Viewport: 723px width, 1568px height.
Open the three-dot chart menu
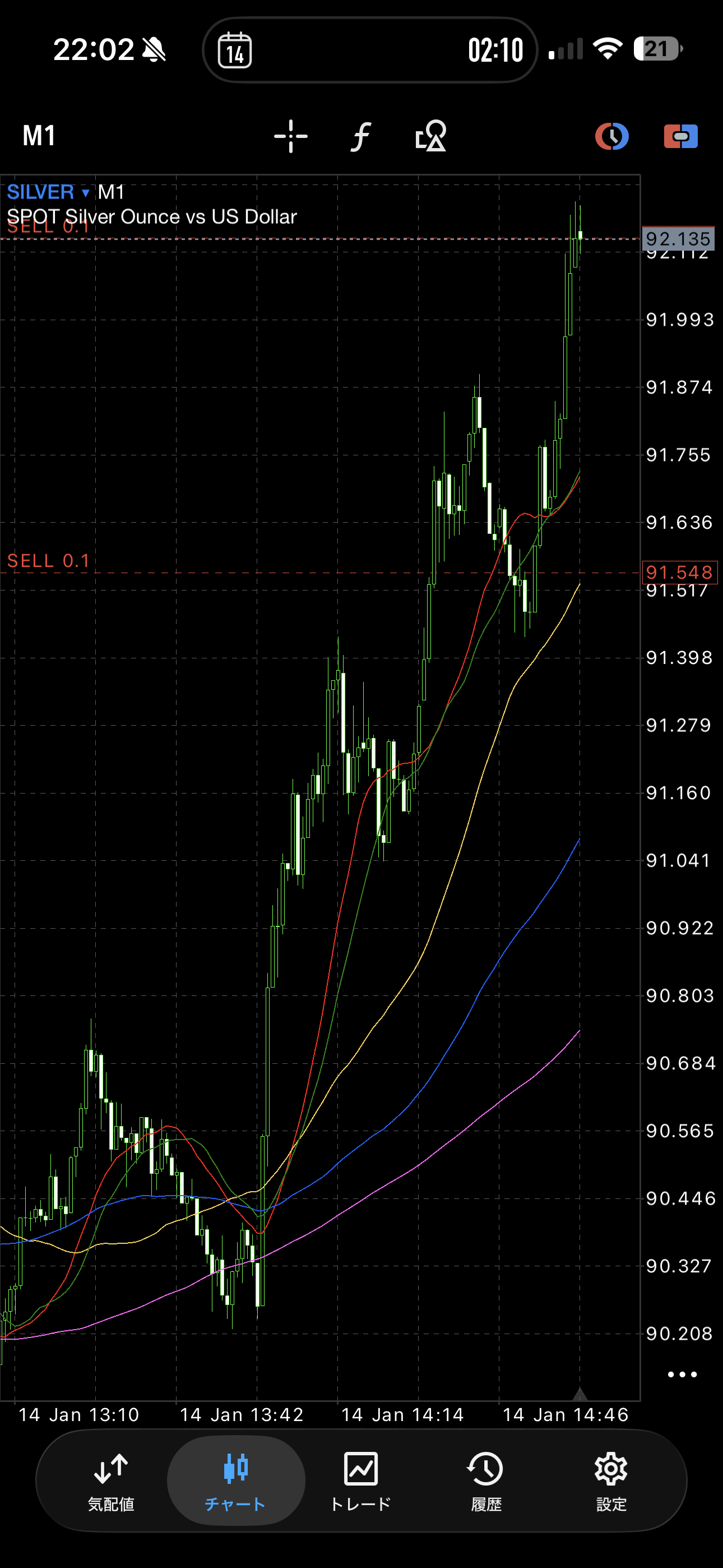(682, 1375)
